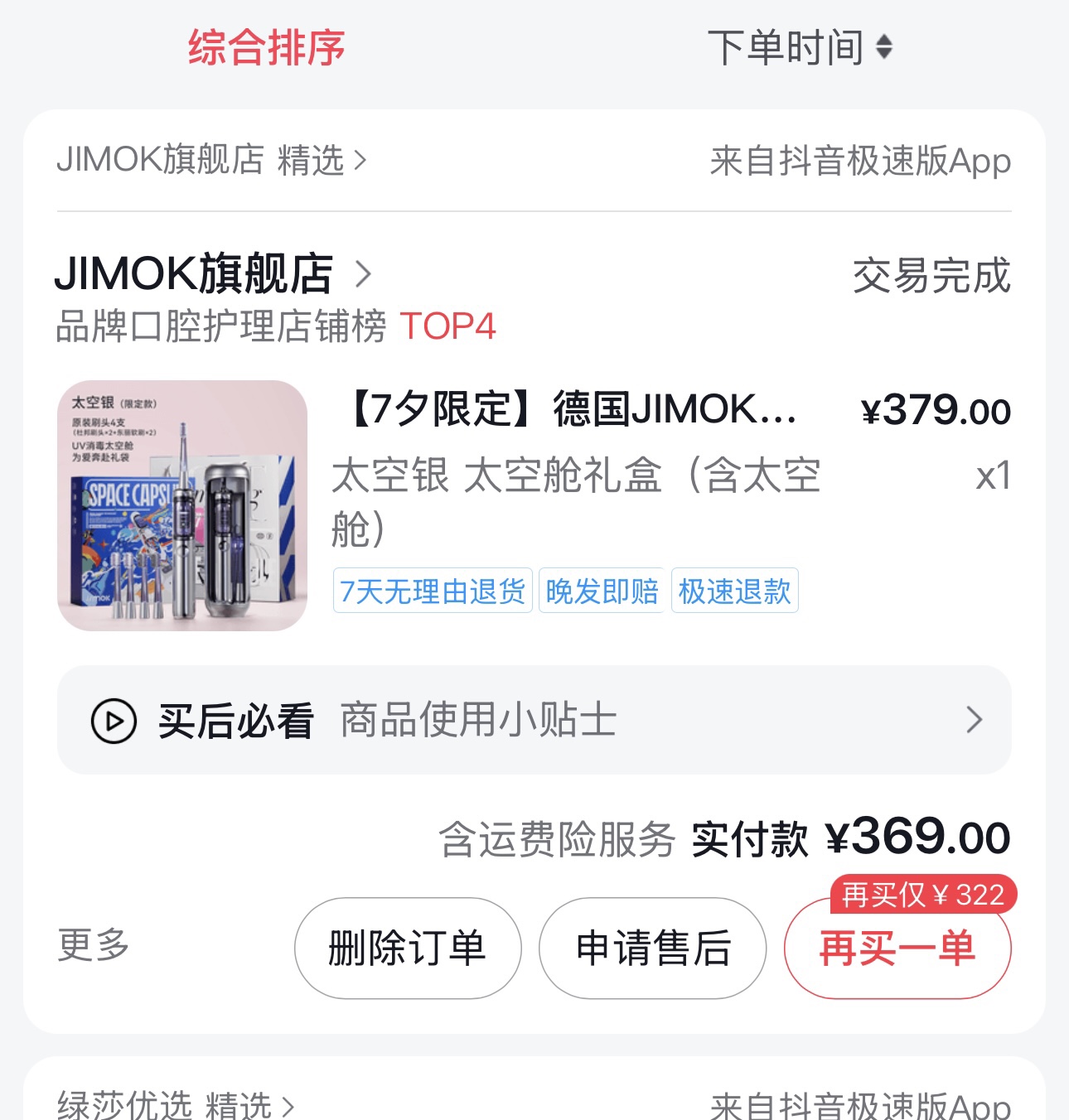Open JIMOK旗舰店 精选 link

[211, 160]
